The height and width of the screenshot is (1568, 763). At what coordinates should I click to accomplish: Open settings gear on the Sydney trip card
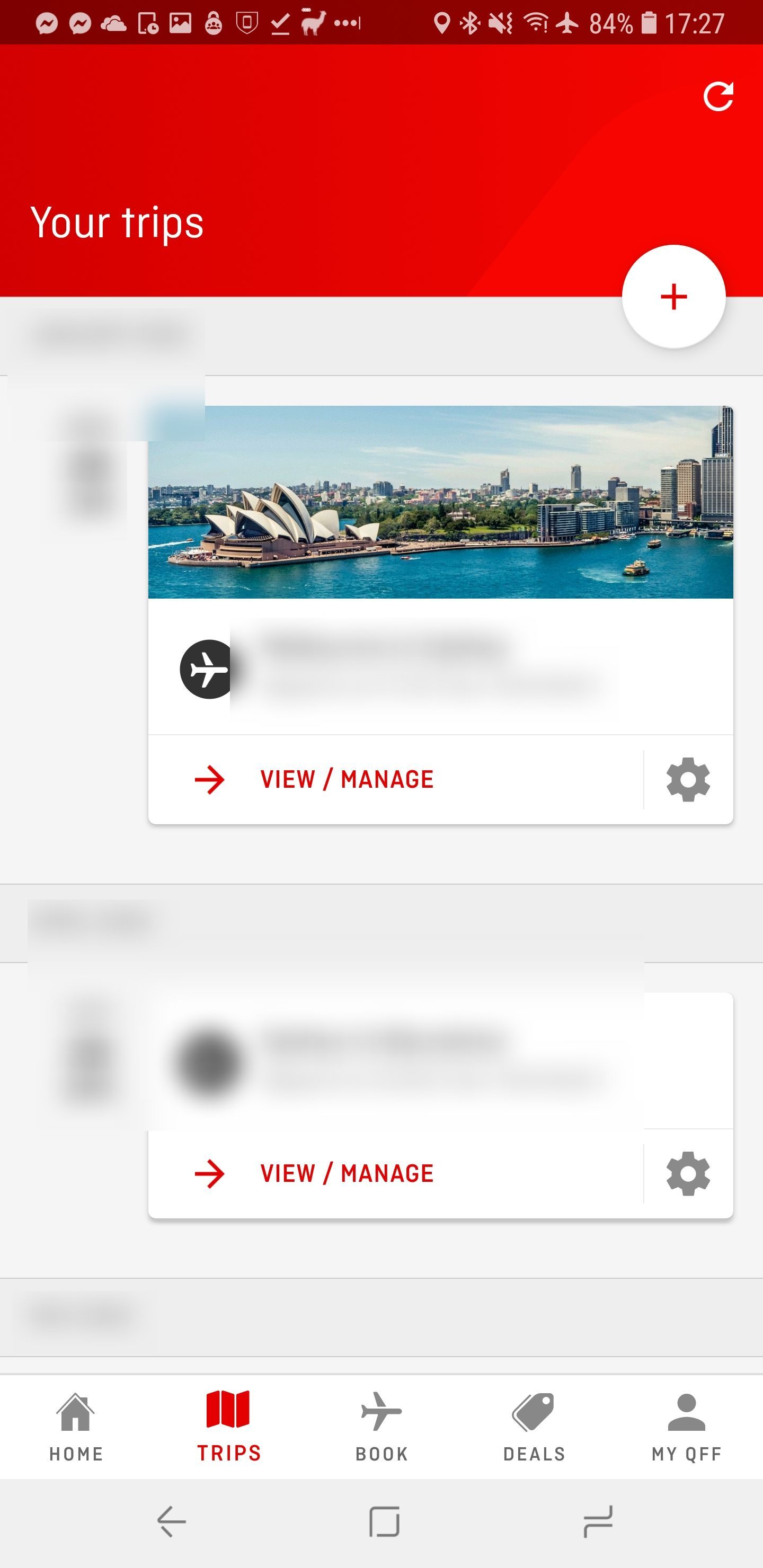688,780
